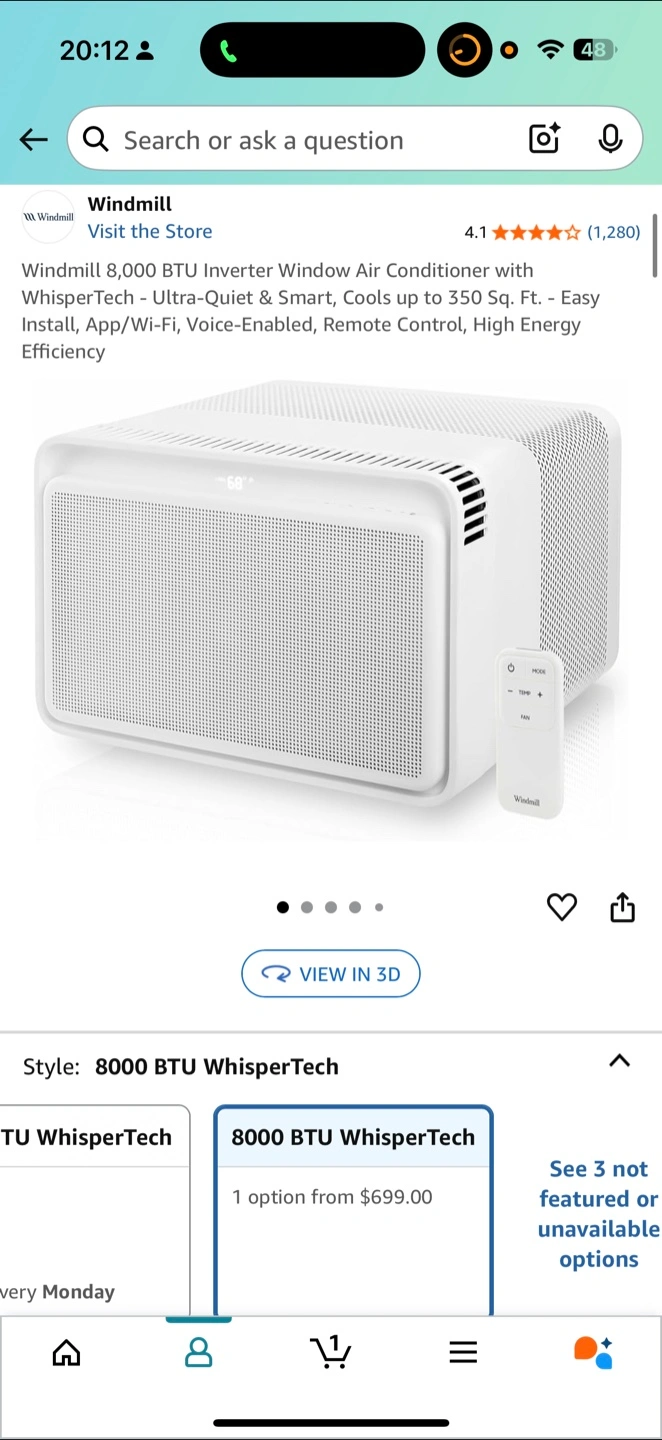Tap VIEW IN 3D button

[331, 974]
